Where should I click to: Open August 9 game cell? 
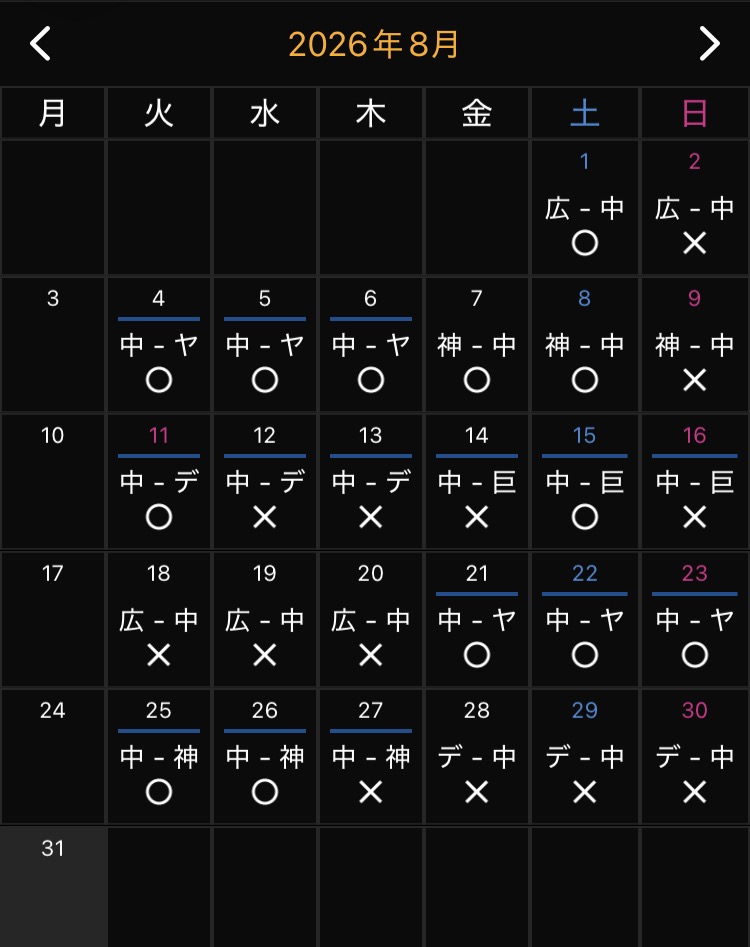click(694, 345)
